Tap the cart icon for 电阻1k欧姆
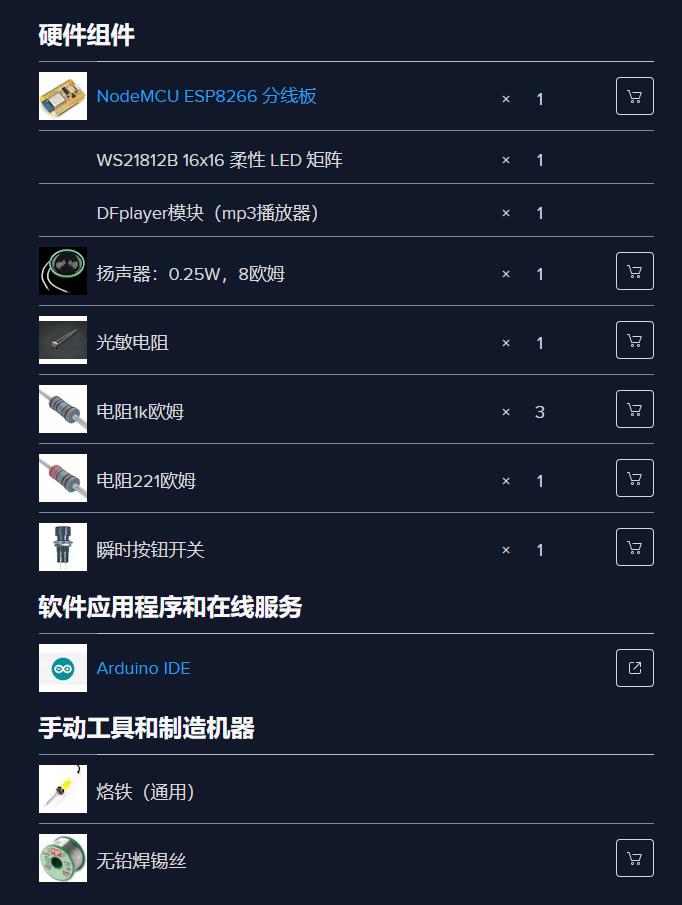Screen dimensions: 682x905 [634, 409]
